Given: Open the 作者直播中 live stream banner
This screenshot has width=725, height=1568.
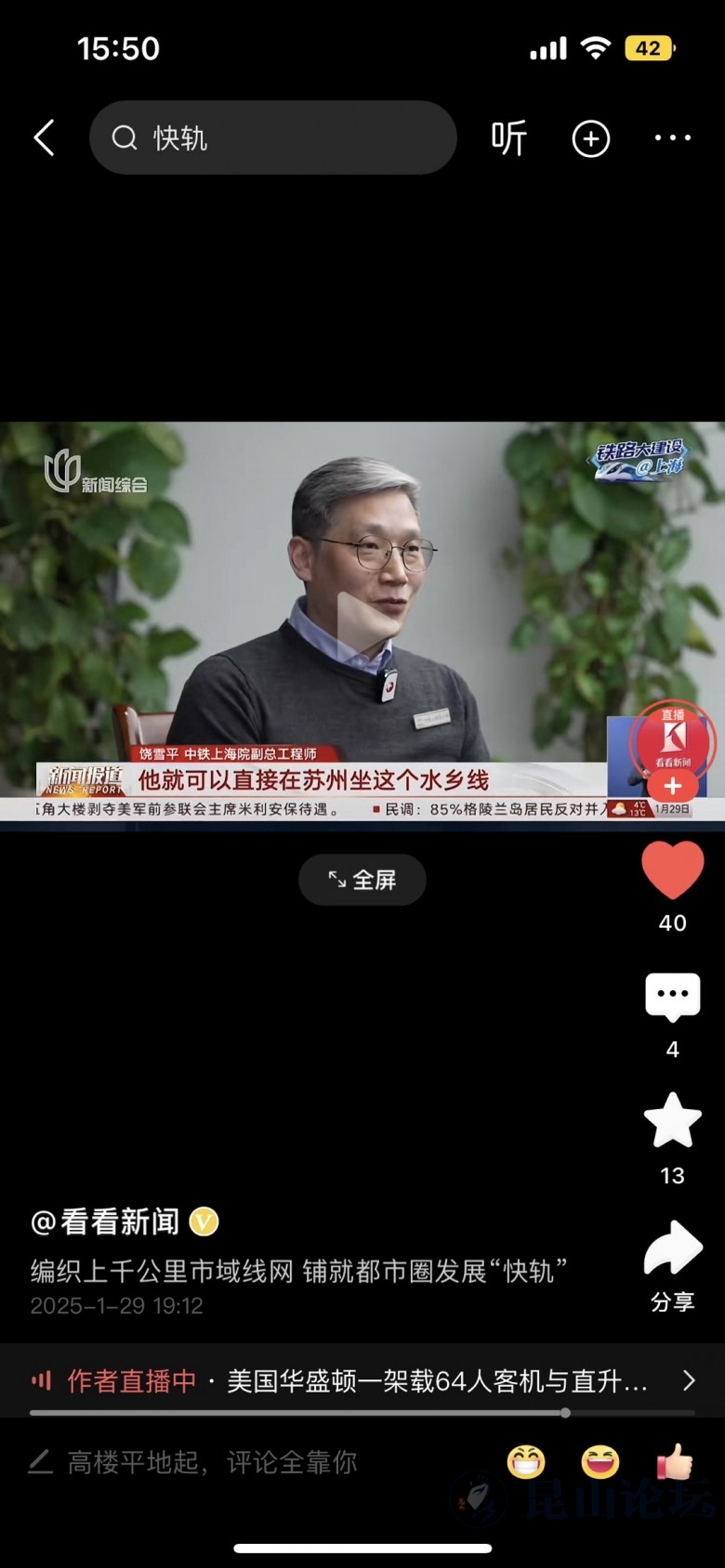Looking at the screenshot, I should [362, 1380].
